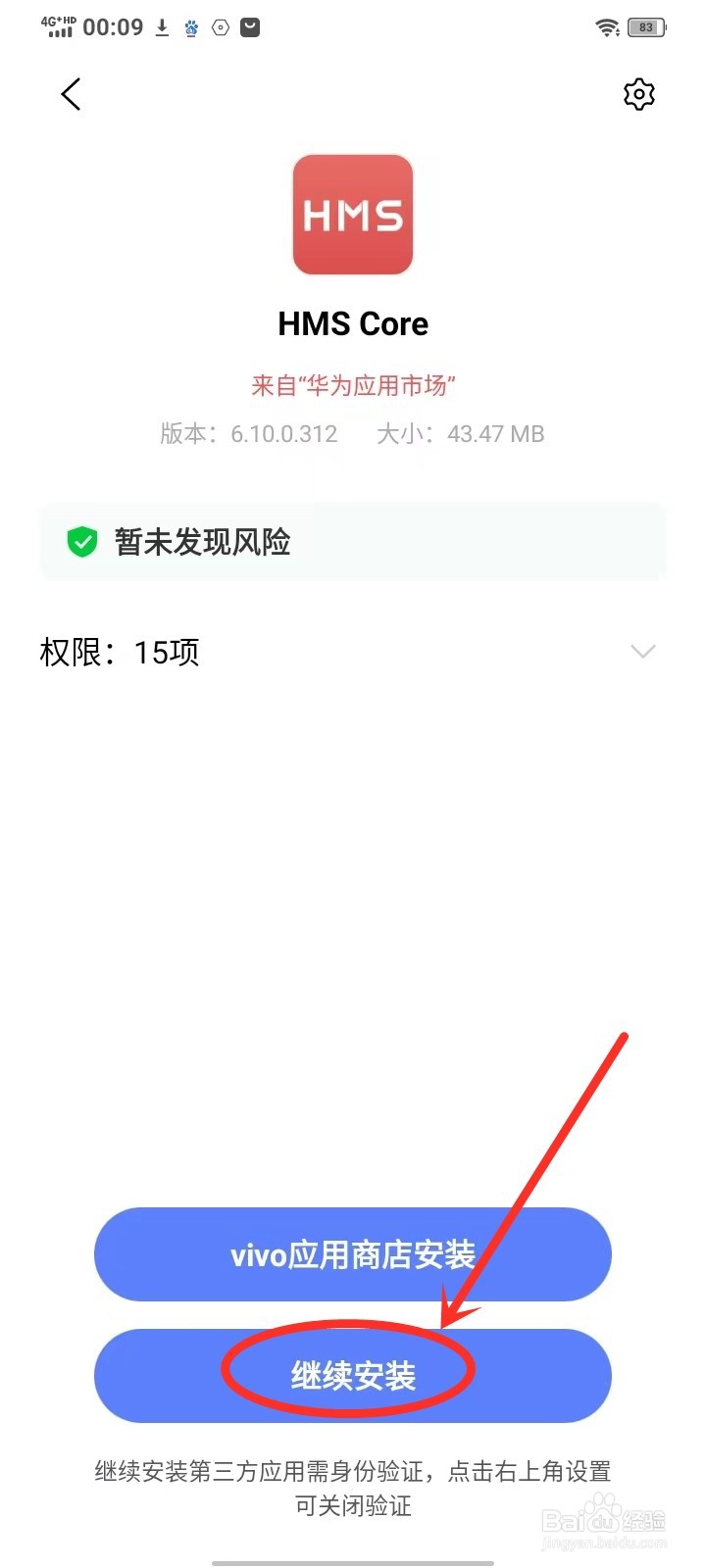Tap the green security shield icon
This screenshot has height=1568, width=706.
(x=82, y=542)
